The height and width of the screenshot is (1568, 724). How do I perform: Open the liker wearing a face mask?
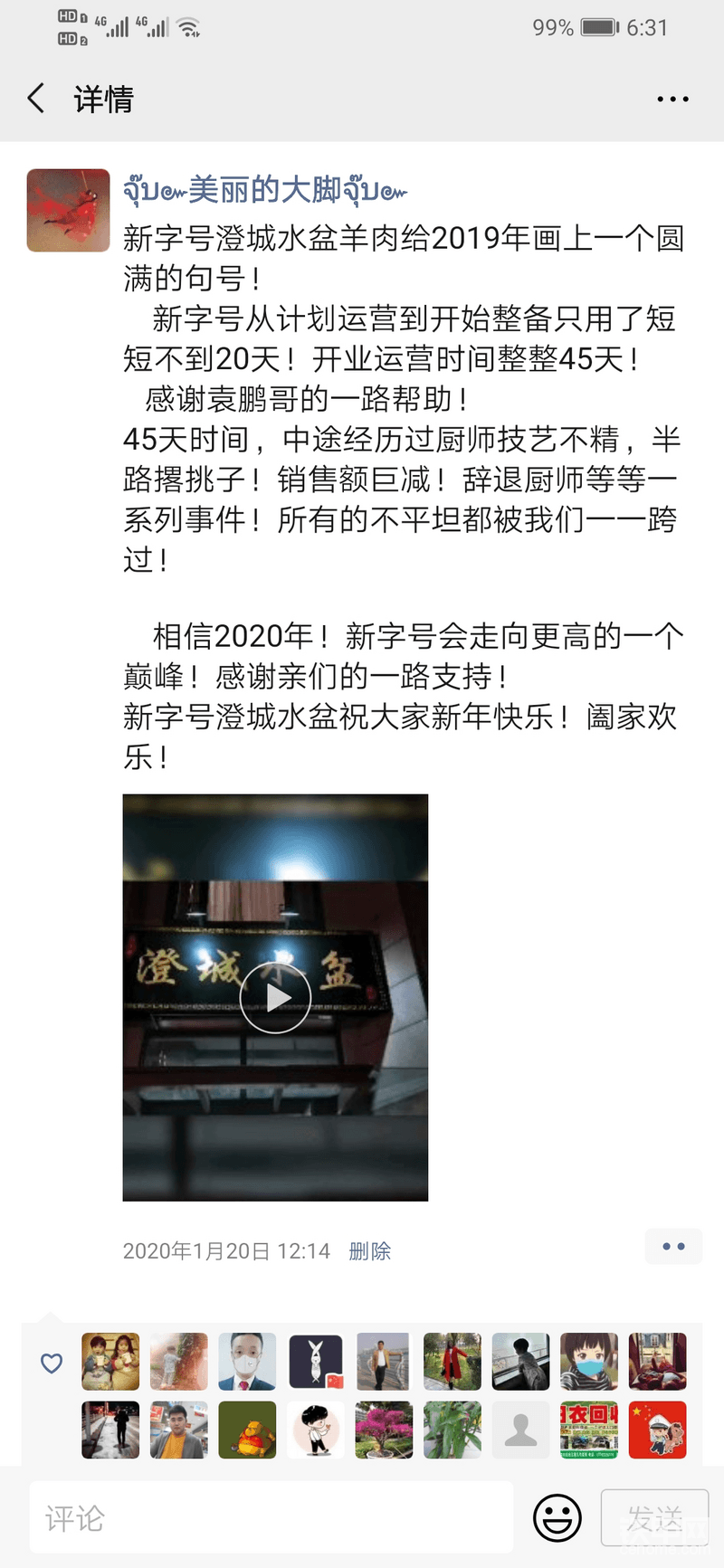(247, 1361)
